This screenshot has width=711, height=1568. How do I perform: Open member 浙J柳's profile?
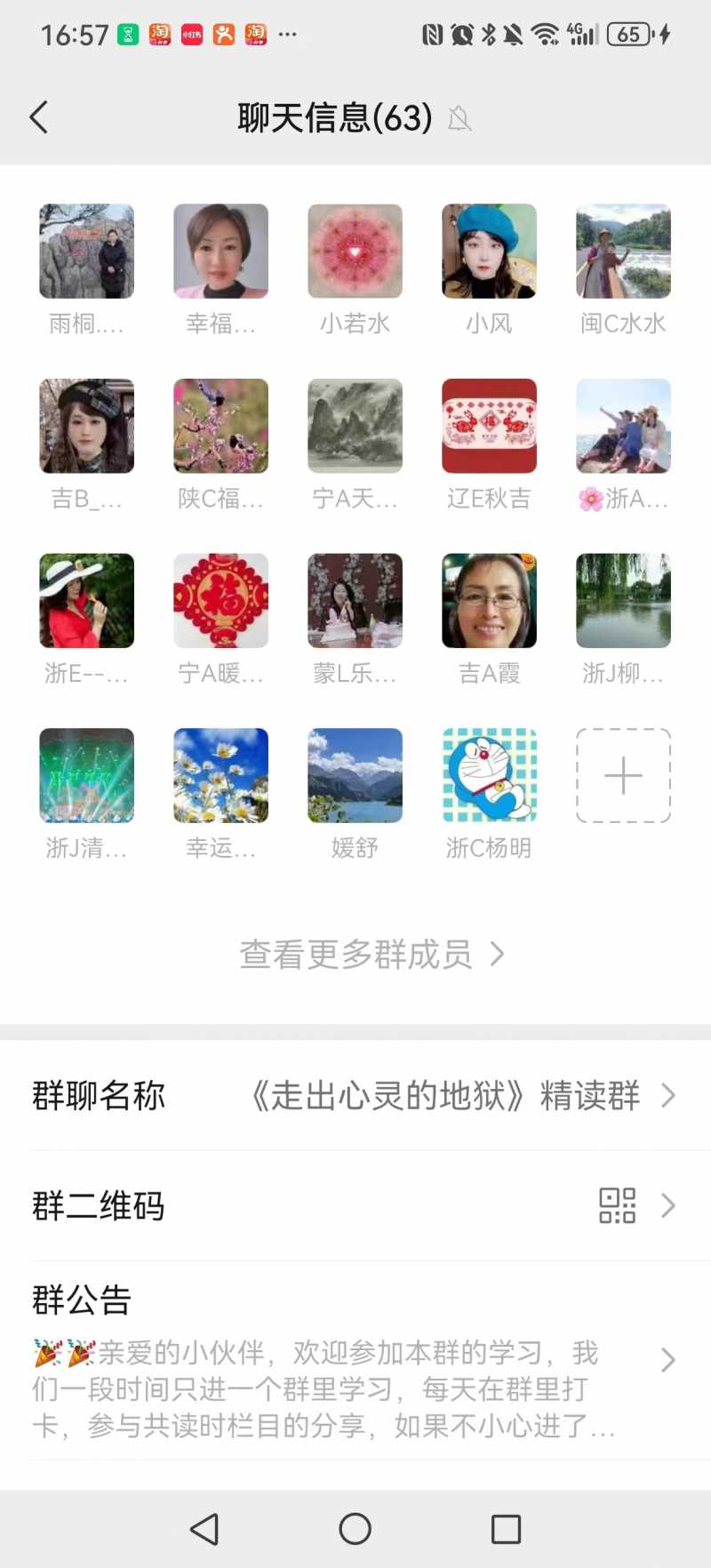(623, 601)
